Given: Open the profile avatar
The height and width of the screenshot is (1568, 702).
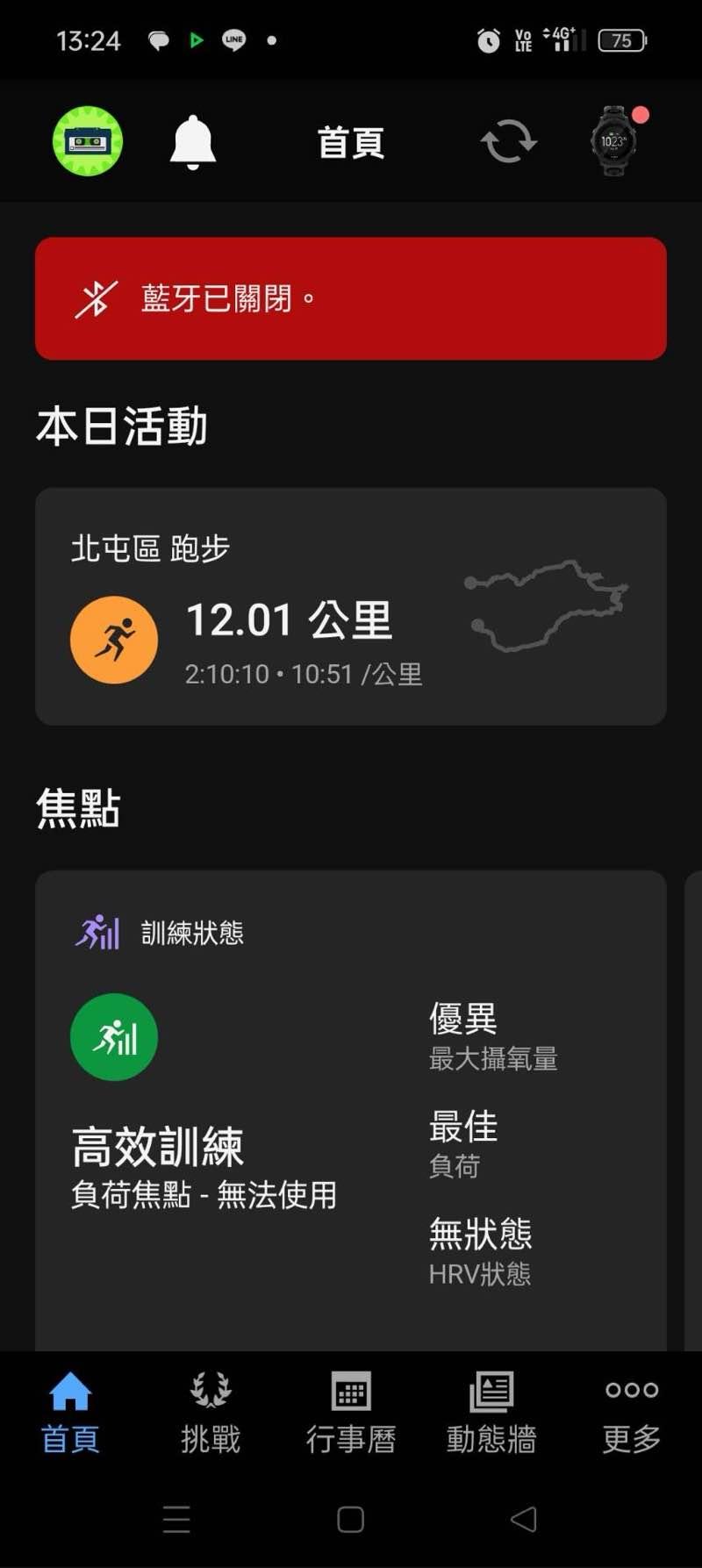Looking at the screenshot, I should point(88,141).
